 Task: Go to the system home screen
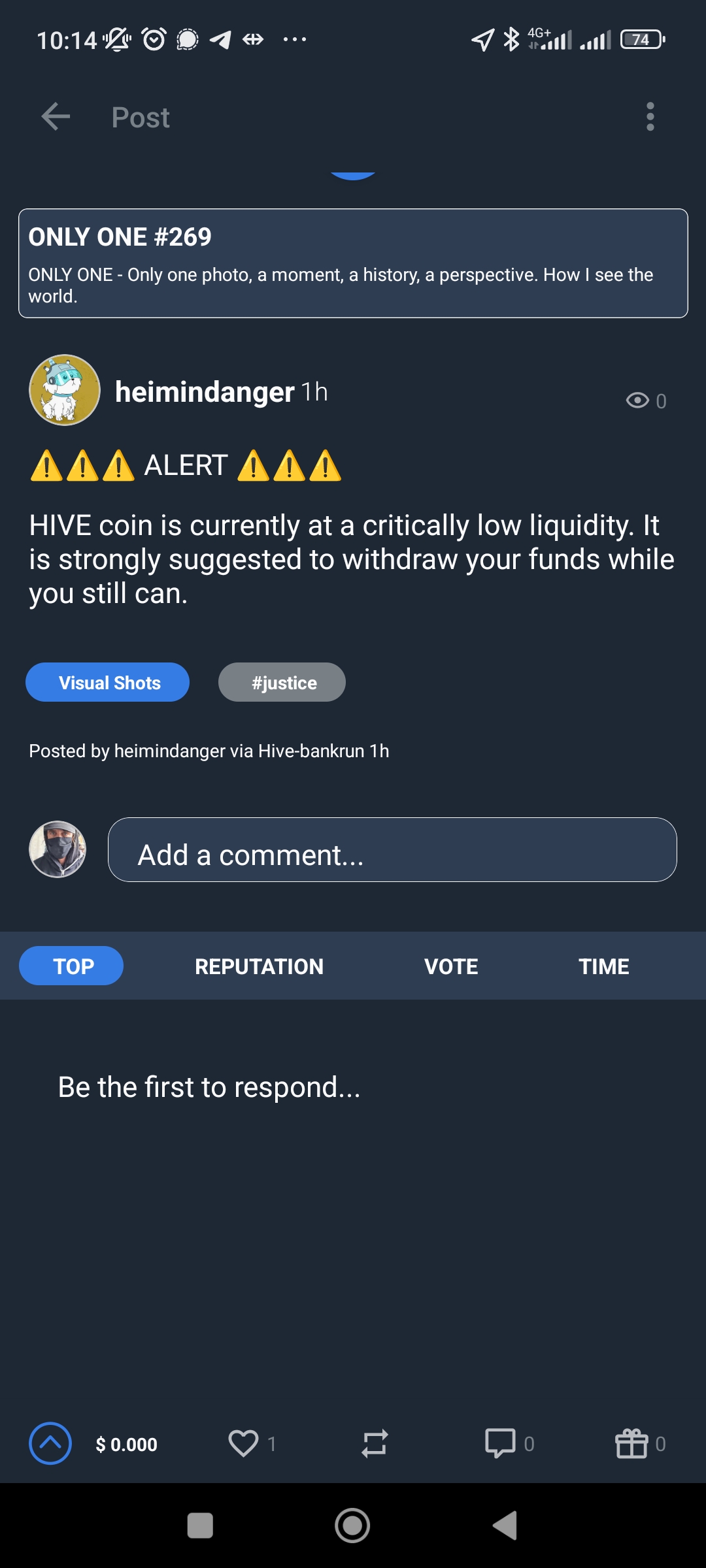click(352, 1526)
